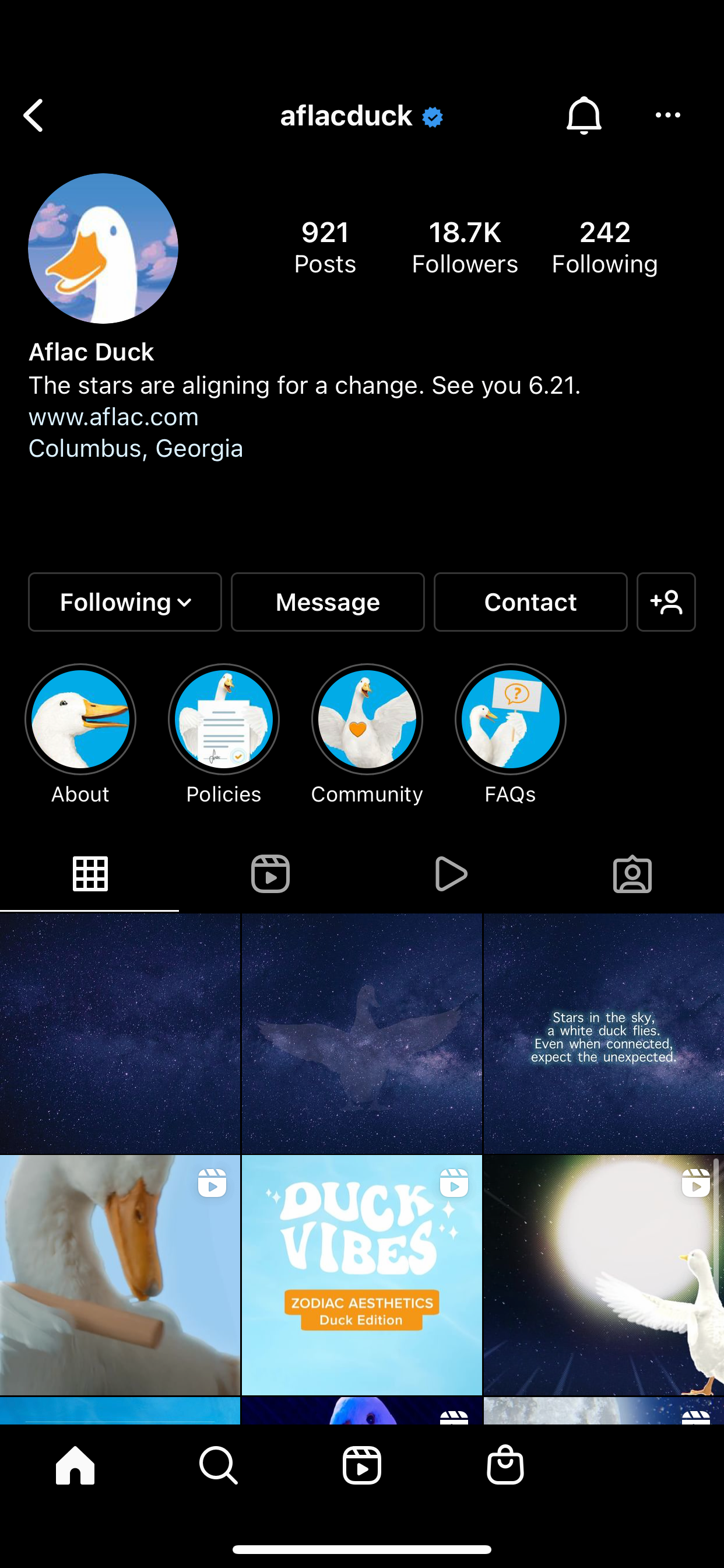
Task: Go to the Home feed tab
Action: tap(75, 1465)
